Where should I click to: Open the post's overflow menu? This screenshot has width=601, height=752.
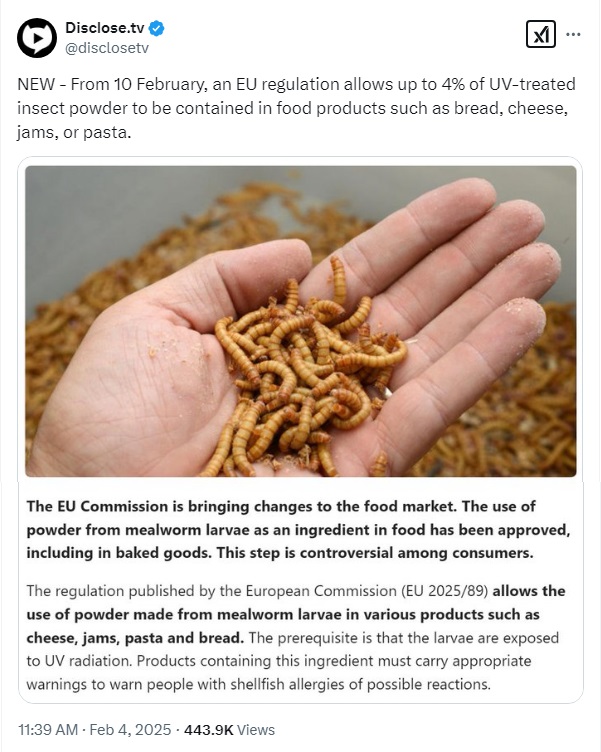coord(574,34)
